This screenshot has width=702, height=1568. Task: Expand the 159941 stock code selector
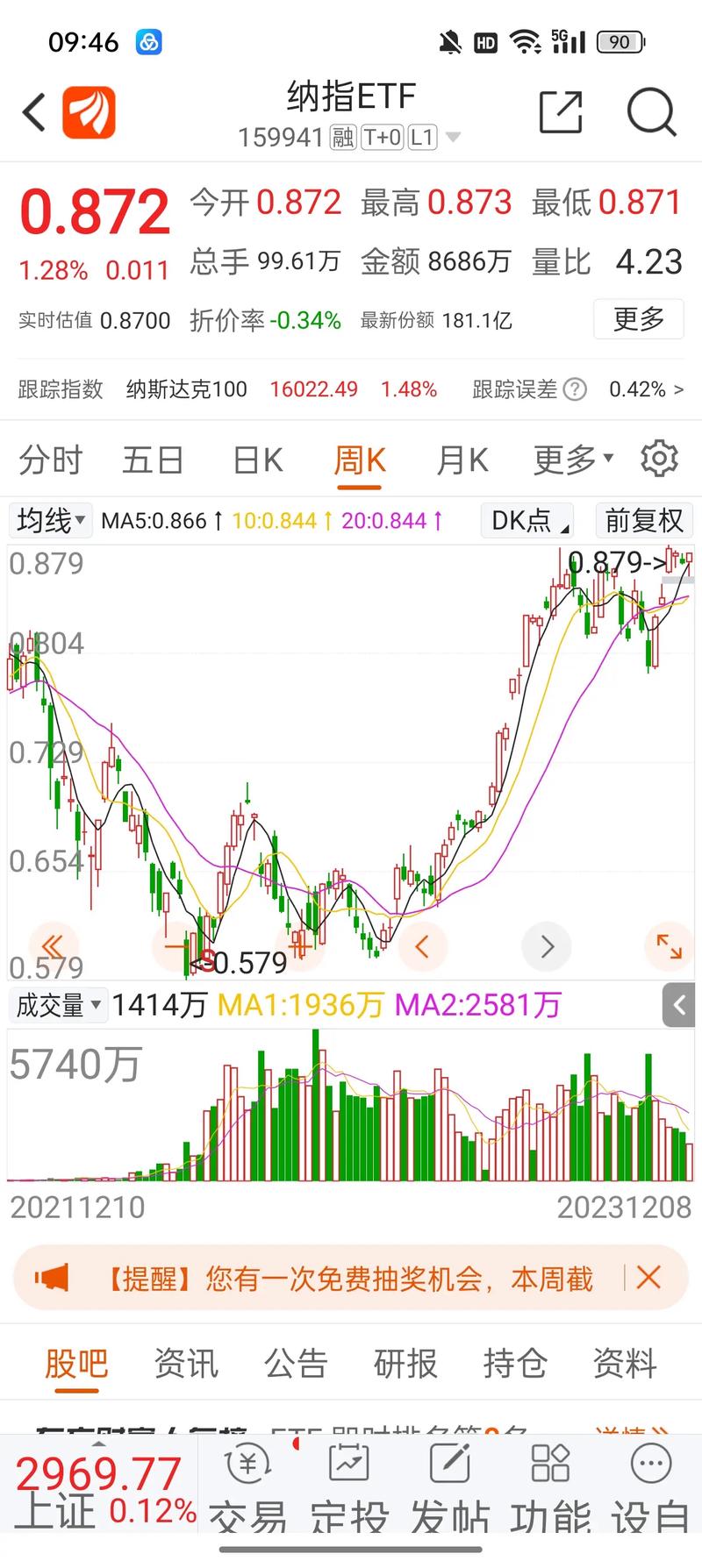click(x=454, y=137)
